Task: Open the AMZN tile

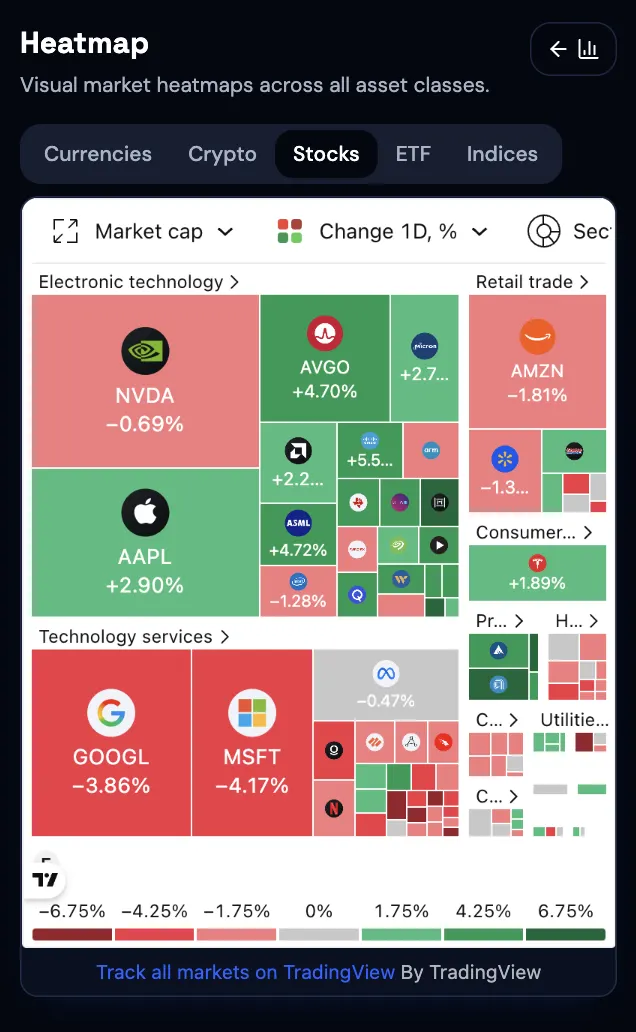Action: click(x=537, y=361)
